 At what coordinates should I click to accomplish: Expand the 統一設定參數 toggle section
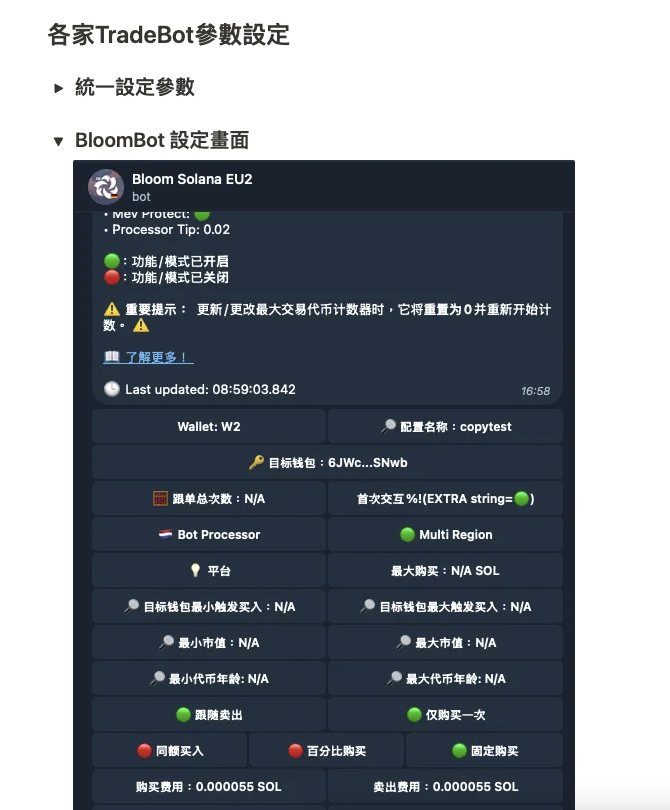(x=59, y=88)
